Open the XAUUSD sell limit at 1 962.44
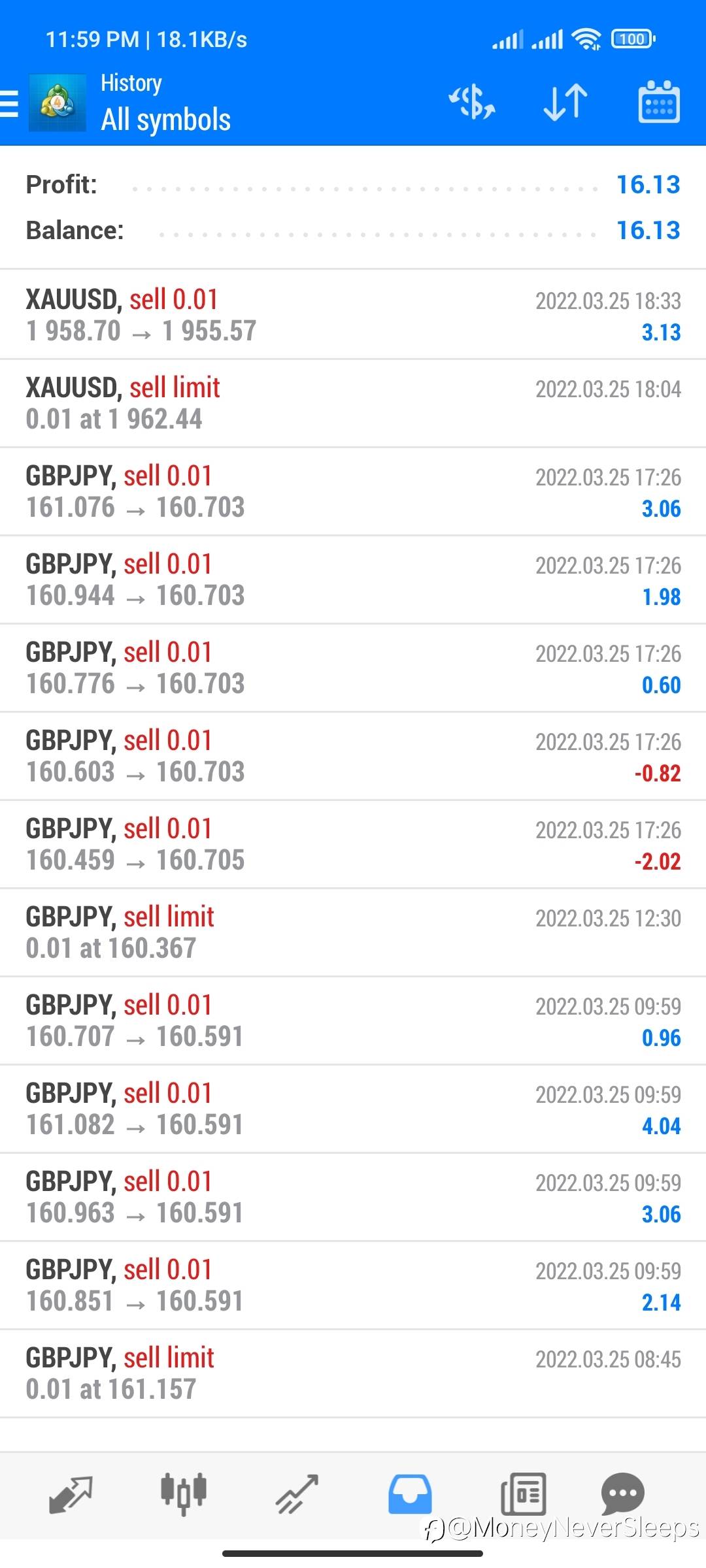This screenshot has width=706, height=1568. click(x=353, y=403)
